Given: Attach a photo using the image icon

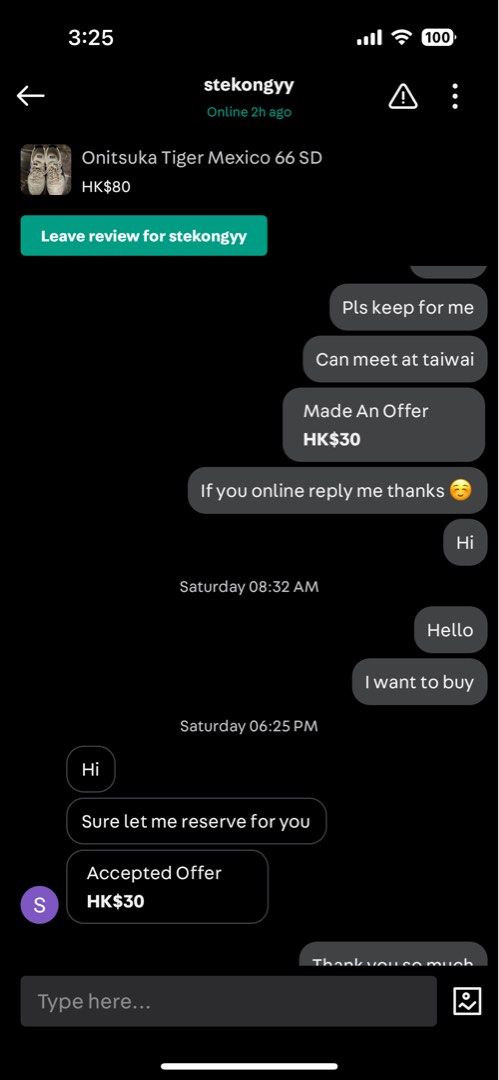Looking at the screenshot, I should click(x=467, y=1001).
